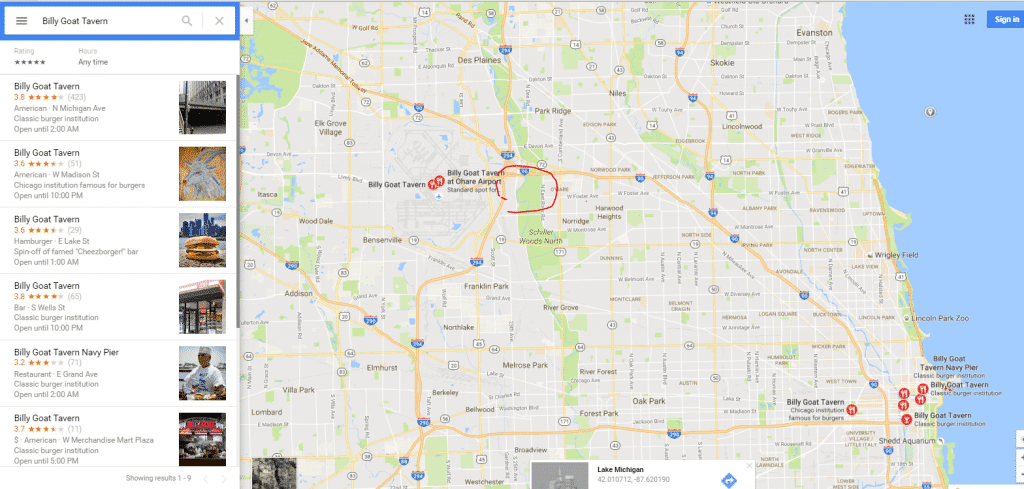Open the Google apps grid
Image resolution: width=1024 pixels, height=489 pixels.
(x=969, y=19)
